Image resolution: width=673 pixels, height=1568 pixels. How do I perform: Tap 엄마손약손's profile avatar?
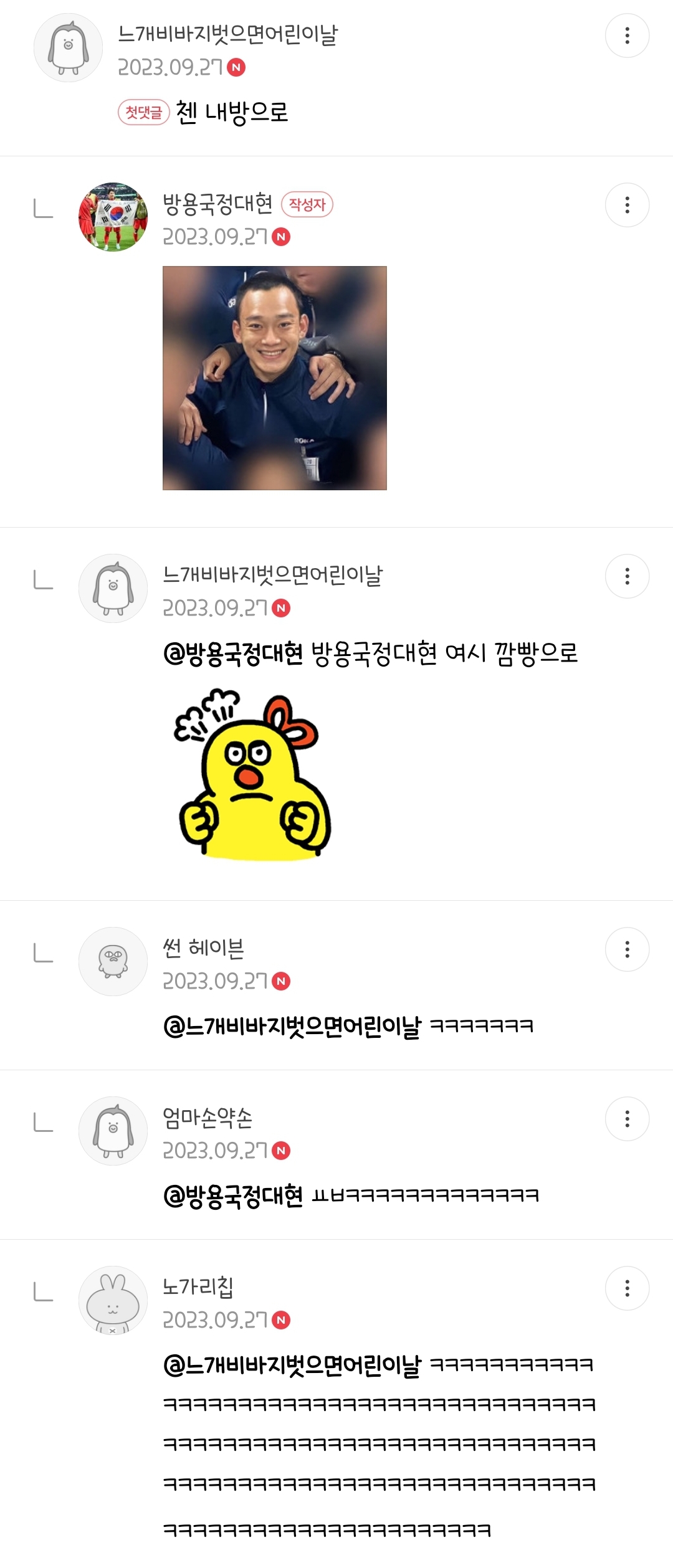click(x=113, y=1131)
